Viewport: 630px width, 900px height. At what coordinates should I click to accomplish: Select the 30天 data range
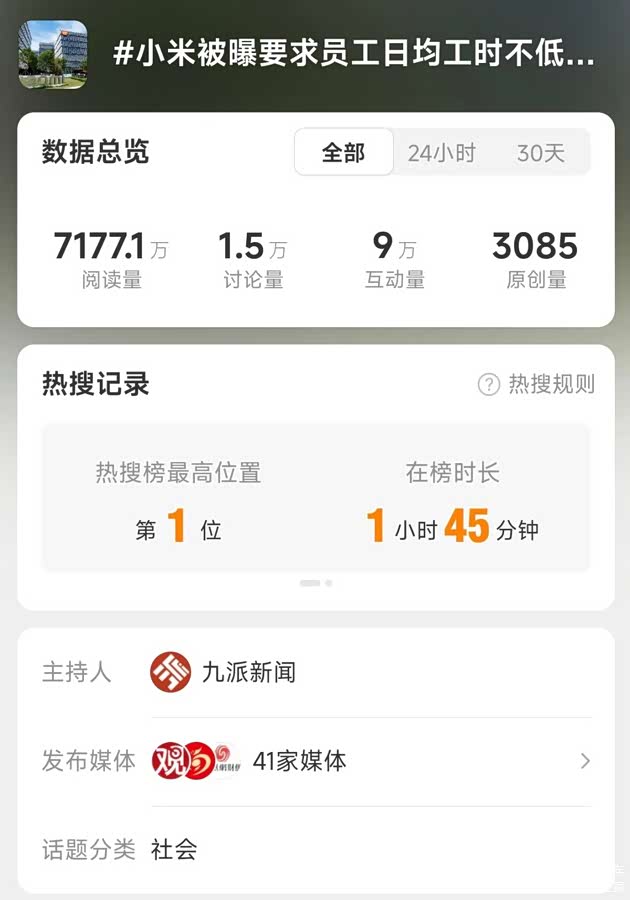(x=541, y=153)
